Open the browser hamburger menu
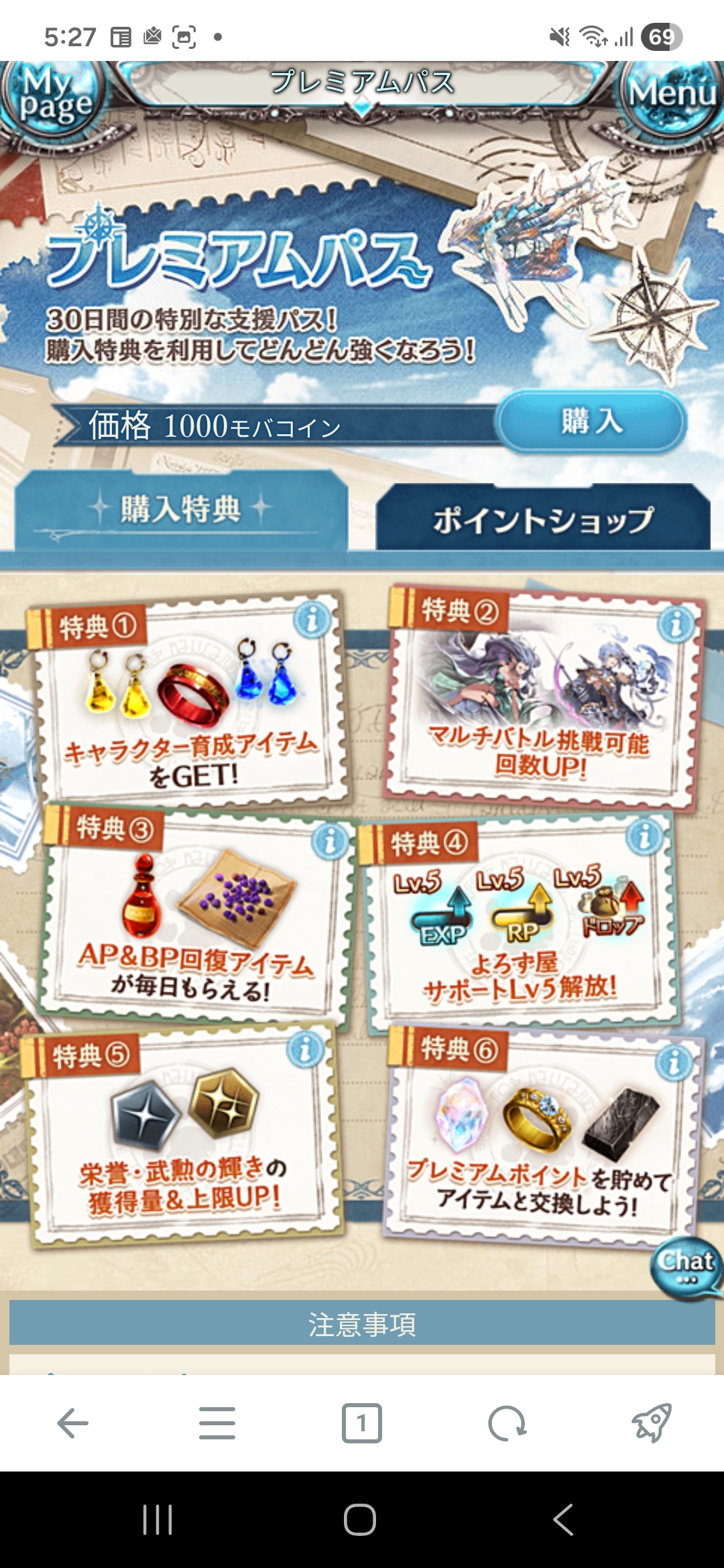 [x=217, y=1423]
